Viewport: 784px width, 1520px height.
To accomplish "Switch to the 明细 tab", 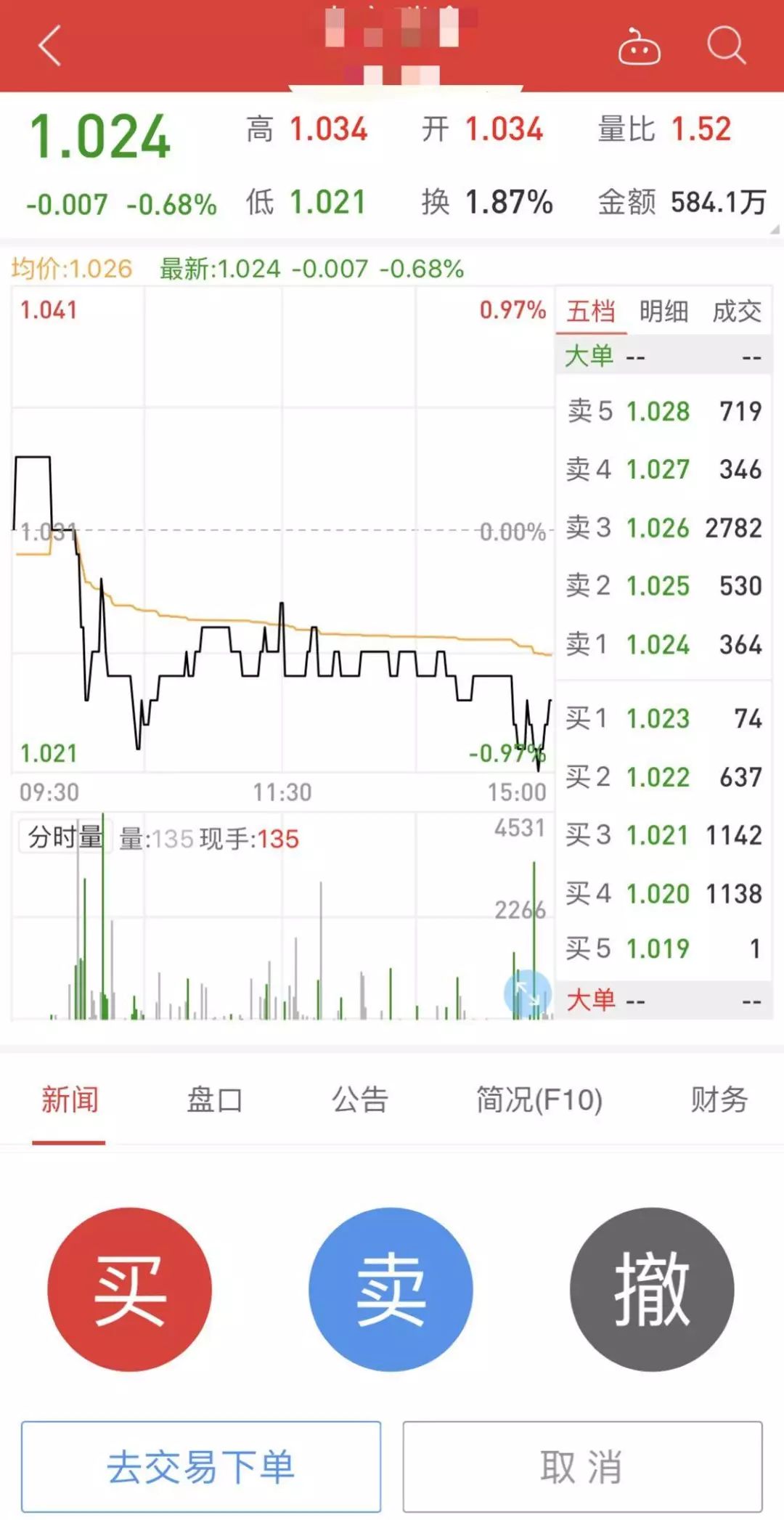I will [x=663, y=312].
